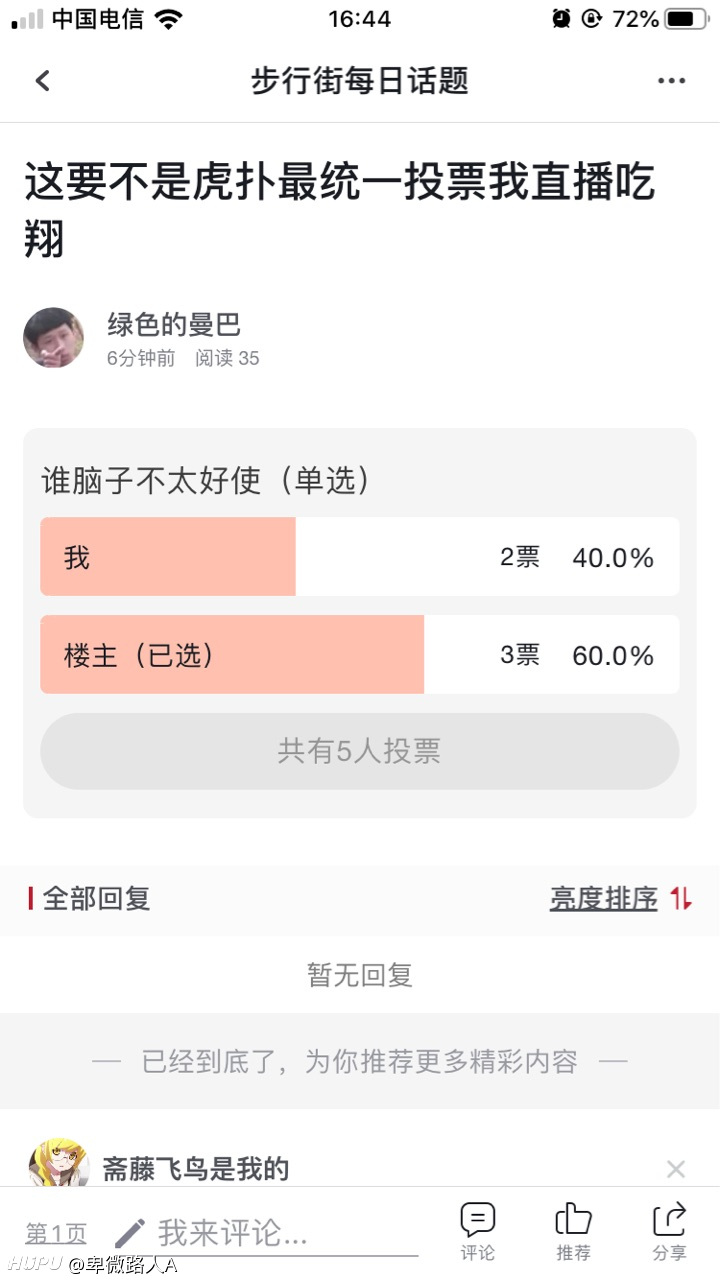Share this post via 分享
Viewport: 720px width, 1280px height.
(x=669, y=1231)
